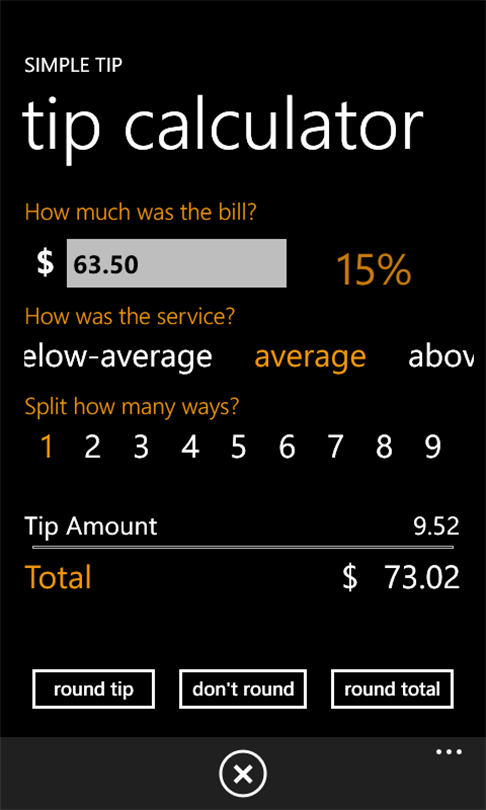
Task: Tap the round tip button
Action: point(93,689)
